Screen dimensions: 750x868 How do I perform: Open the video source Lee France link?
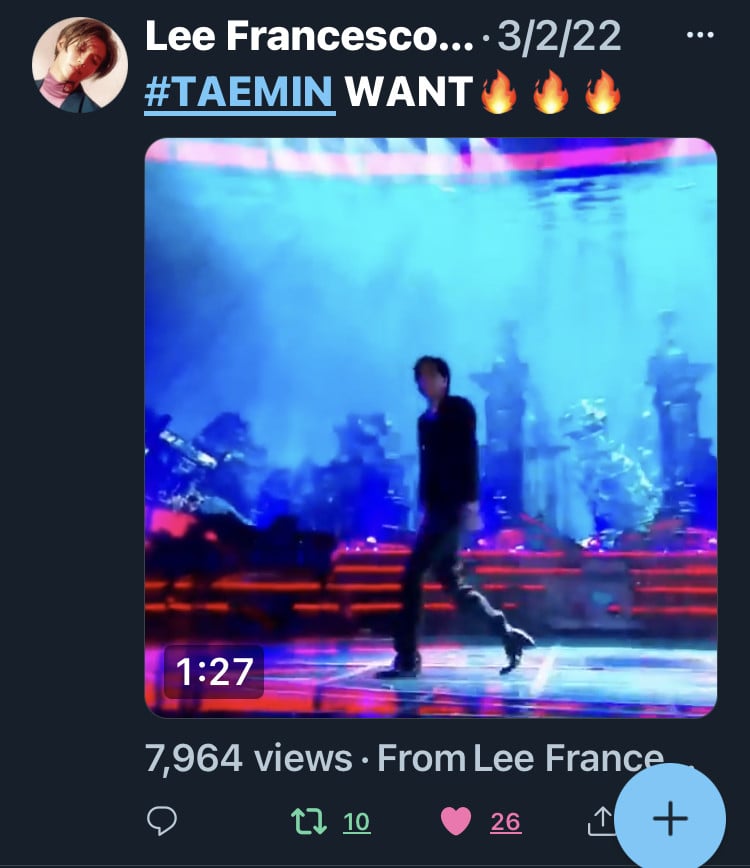point(567,759)
